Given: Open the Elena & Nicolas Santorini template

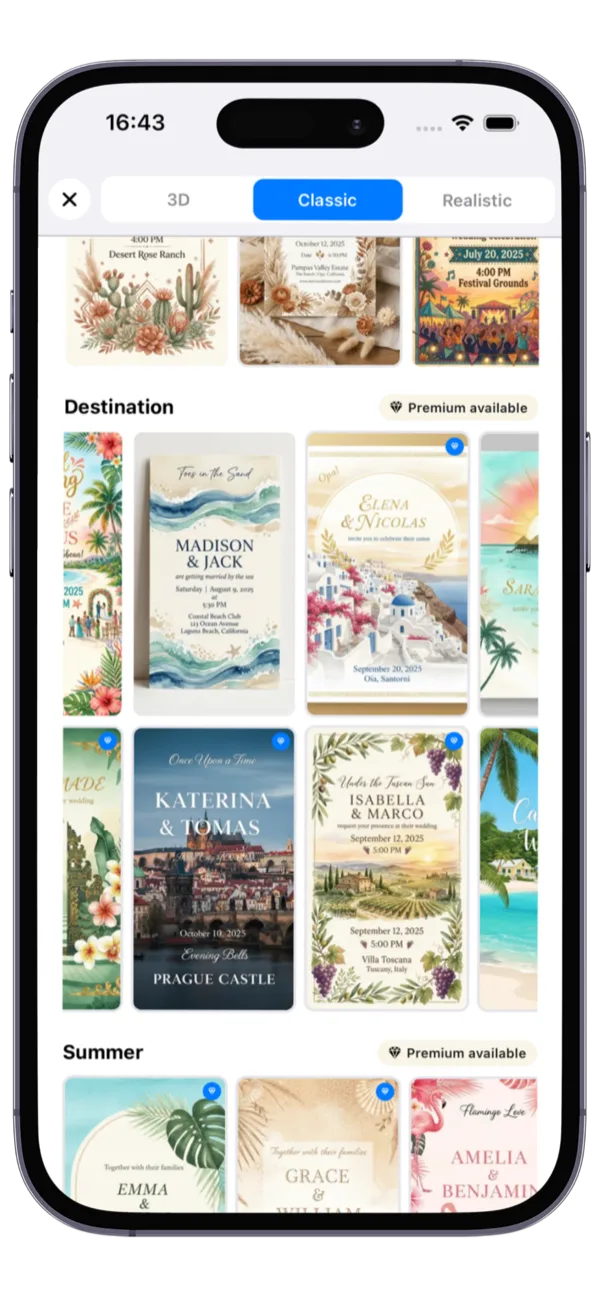Looking at the screenshot, I should [387, 572].
